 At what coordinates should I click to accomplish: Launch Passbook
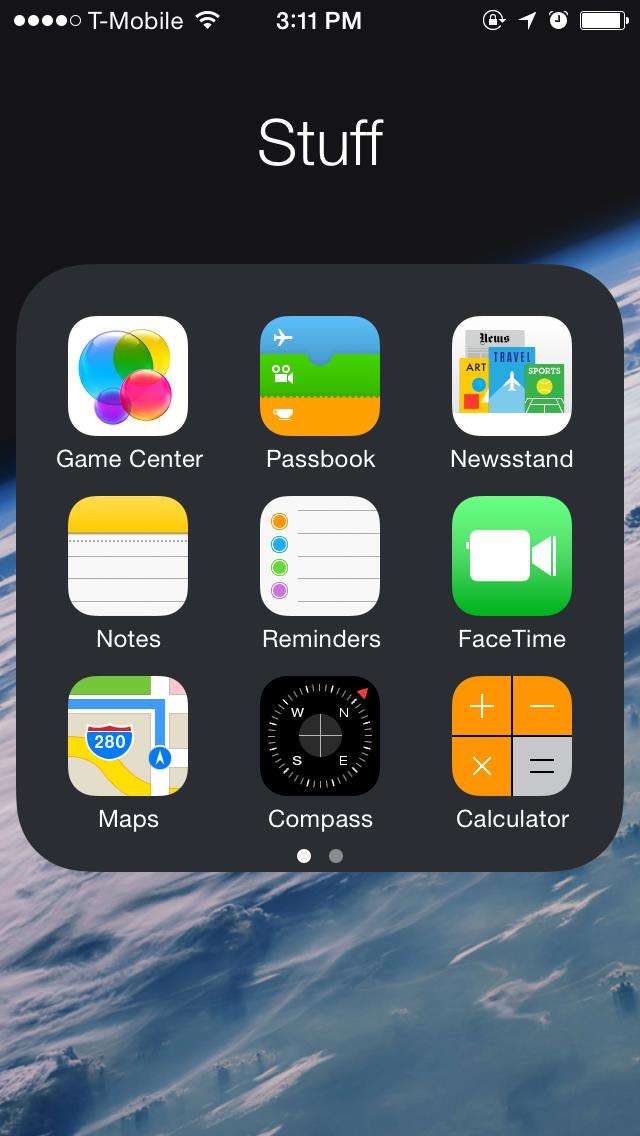coord(320,376)
